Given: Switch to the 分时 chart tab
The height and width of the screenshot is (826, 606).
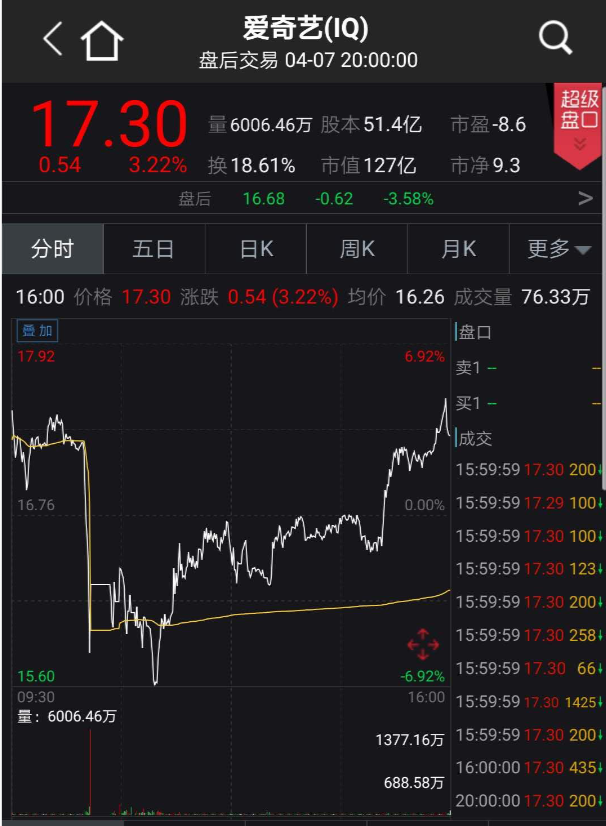Looking at the screenshot, I should [x=52, y=249].
